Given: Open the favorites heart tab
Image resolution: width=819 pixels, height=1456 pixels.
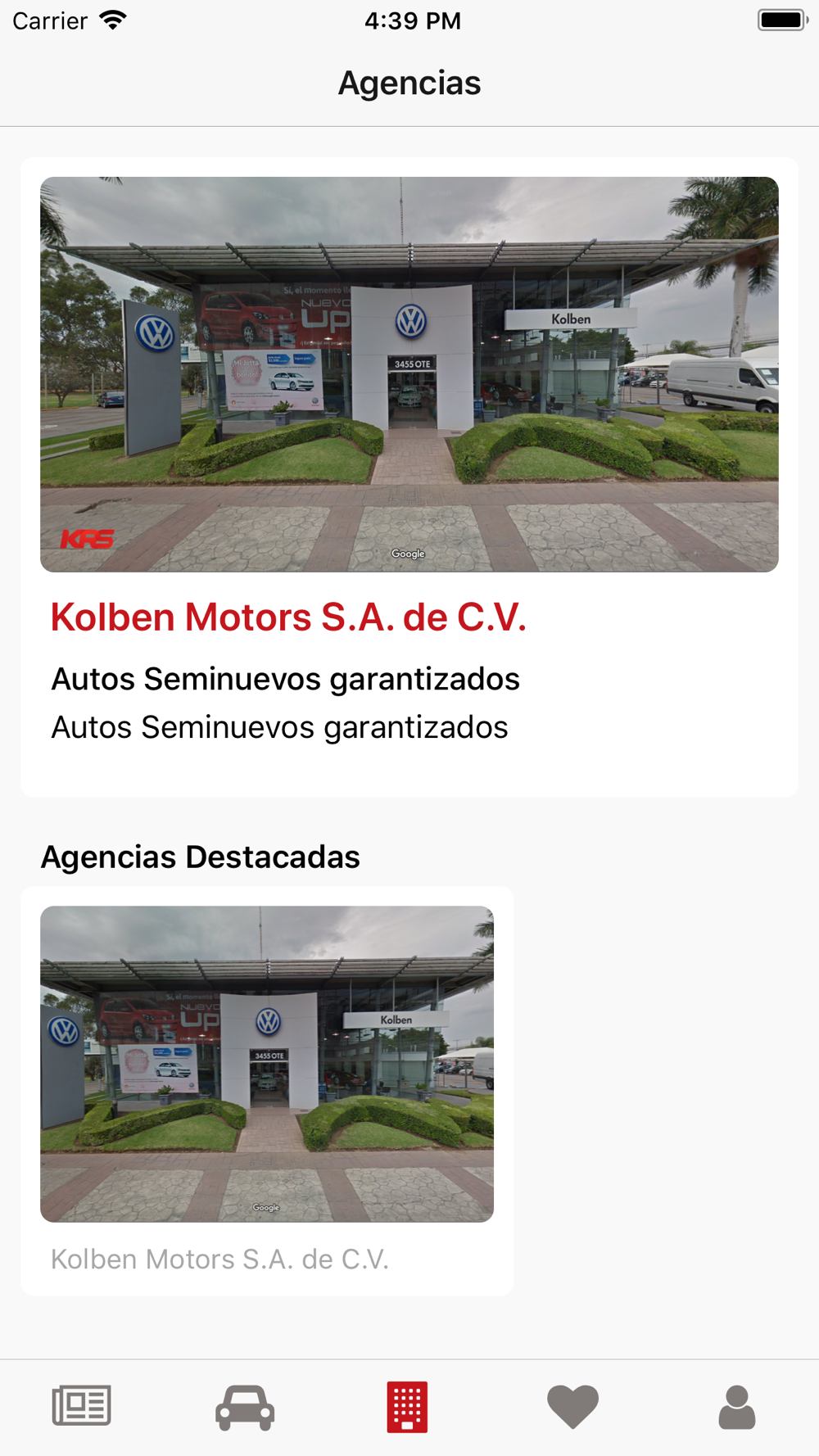Looking at the screenshot, I should (572, 1407).
